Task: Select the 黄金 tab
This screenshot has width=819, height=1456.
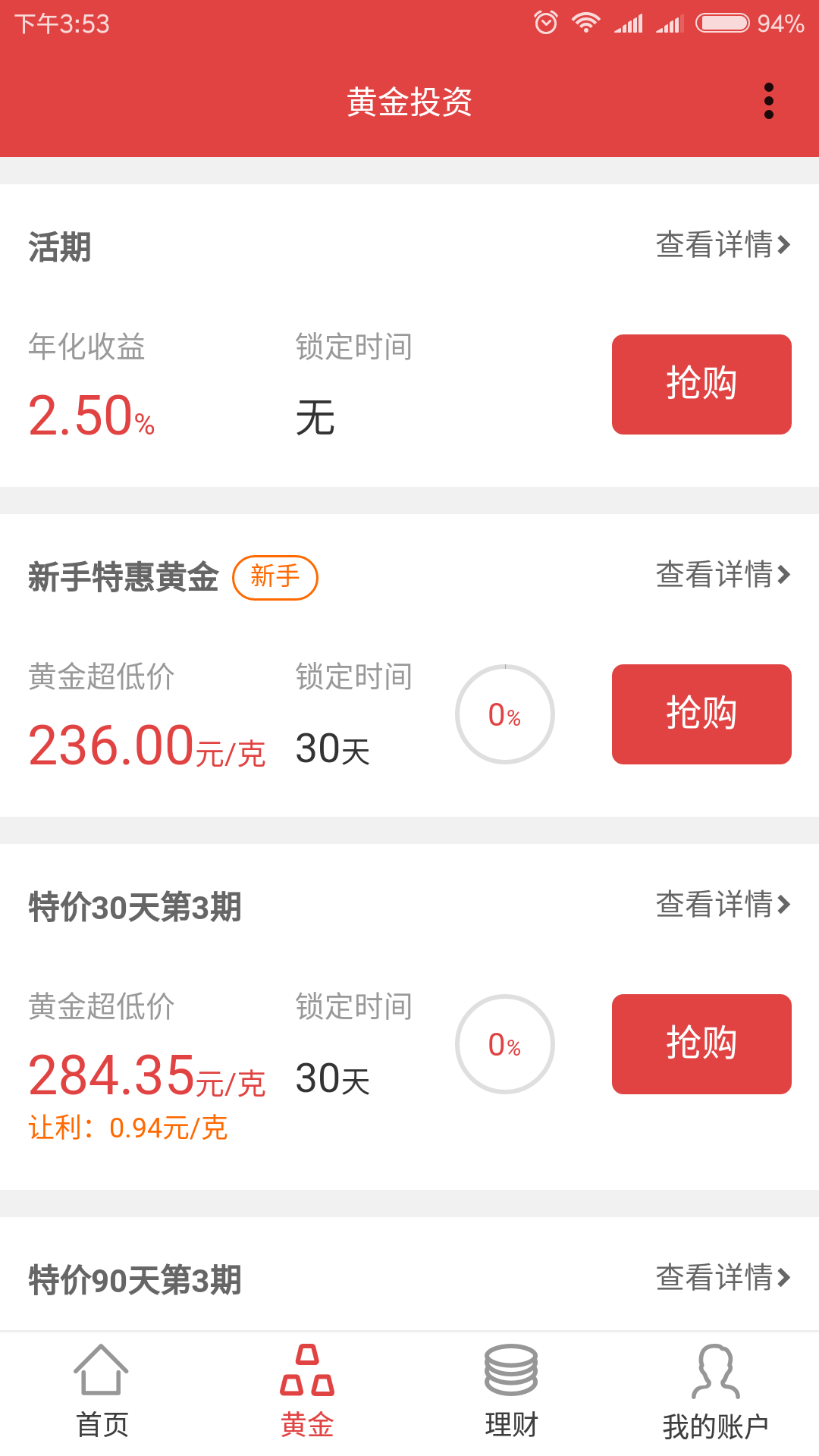Action: tap(307, 1392)
